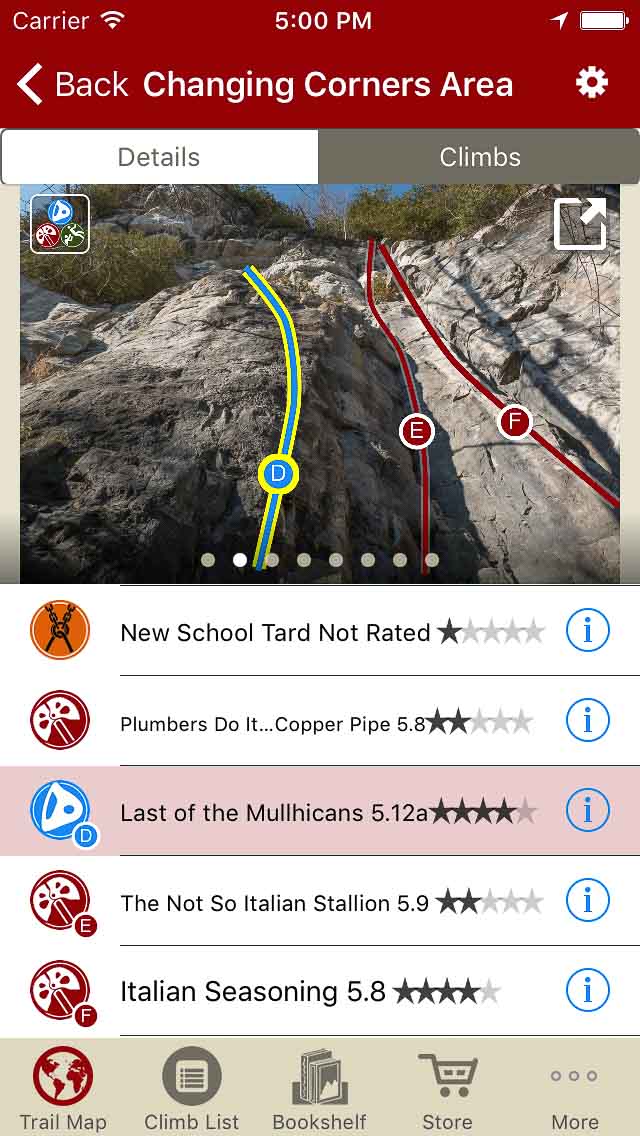Open the Climb List tab
This screenshot has width=640, height=1136.
tap(191, 1090)
